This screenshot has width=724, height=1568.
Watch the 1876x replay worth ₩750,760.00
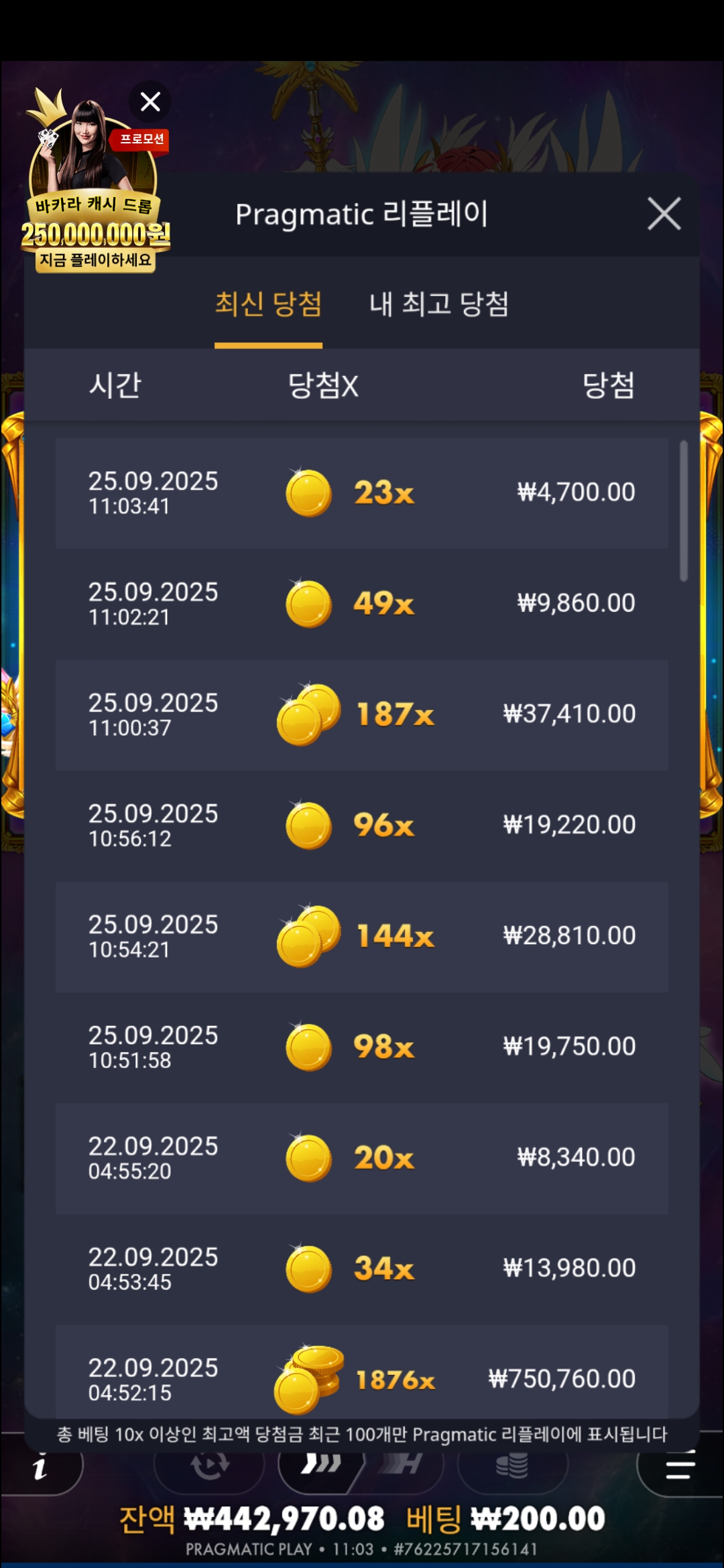[x=362, y=1374]
